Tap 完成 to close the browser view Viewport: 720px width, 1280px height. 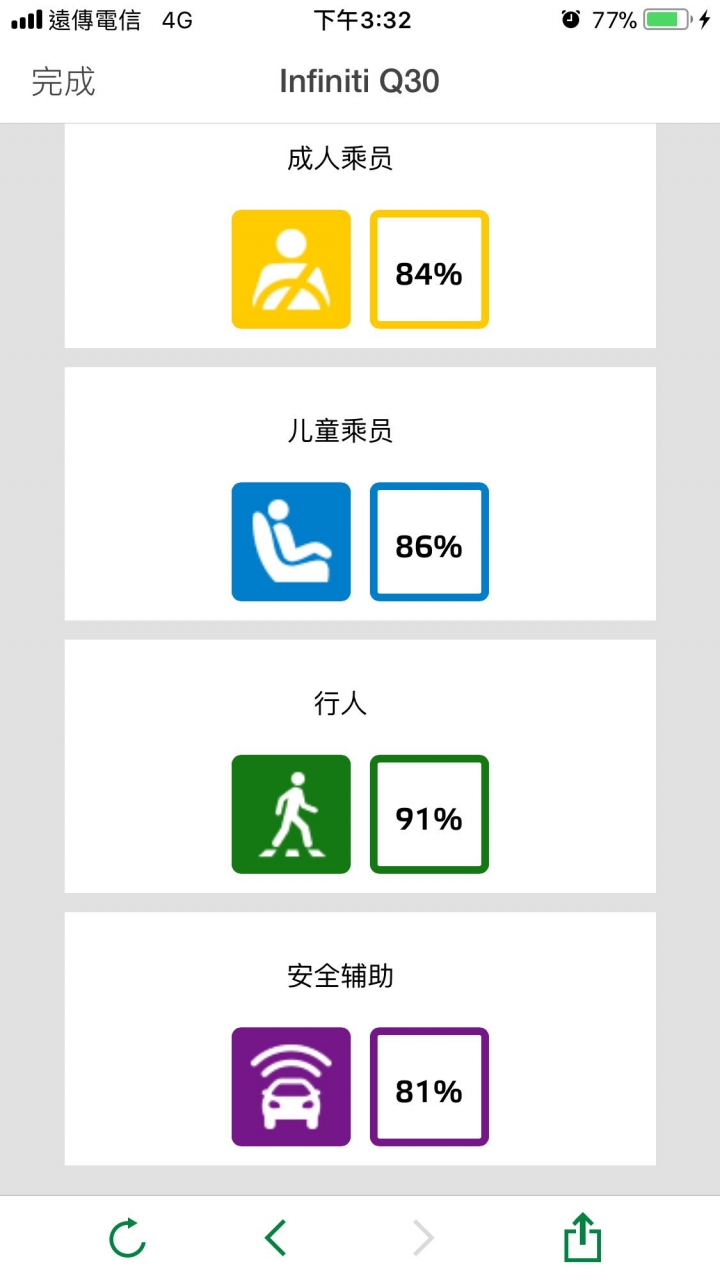pyautogui.click(x=63, y=82)
